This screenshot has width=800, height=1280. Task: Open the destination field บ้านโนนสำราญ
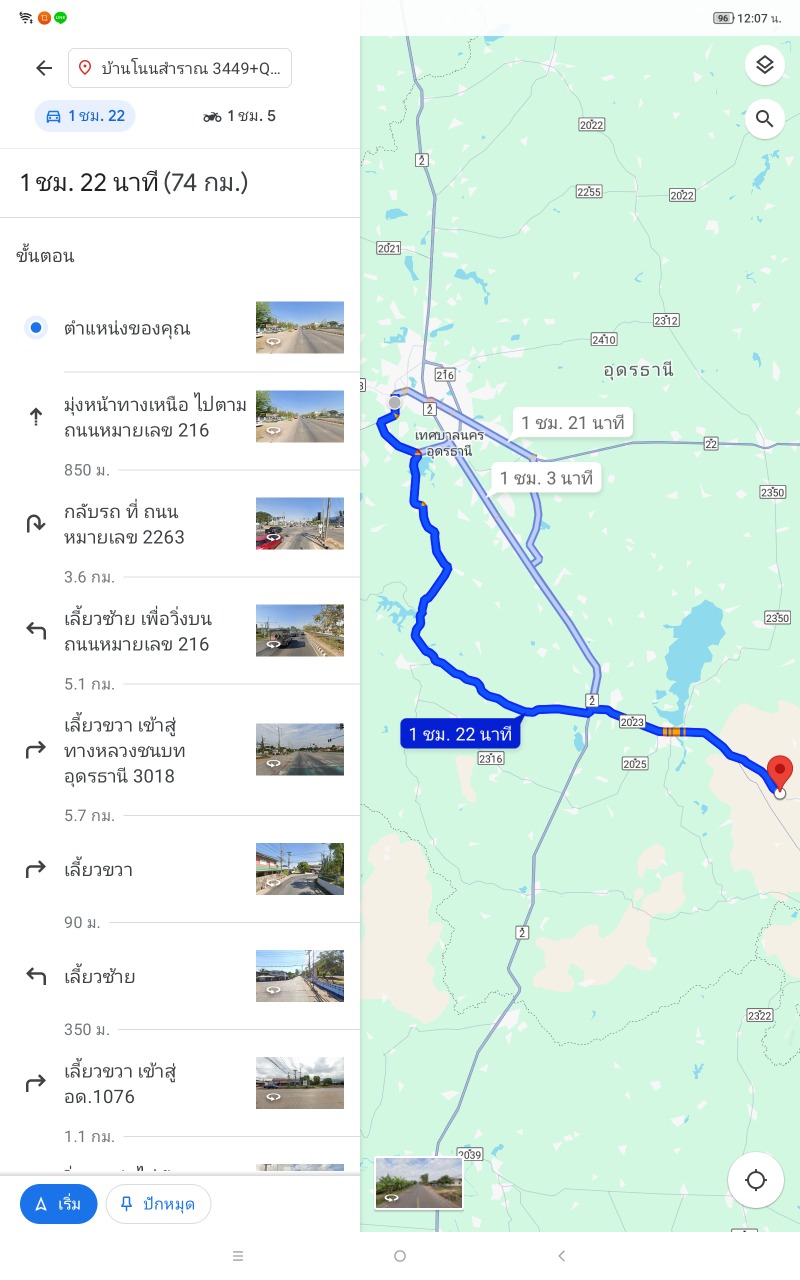click(x=180, y=68)
